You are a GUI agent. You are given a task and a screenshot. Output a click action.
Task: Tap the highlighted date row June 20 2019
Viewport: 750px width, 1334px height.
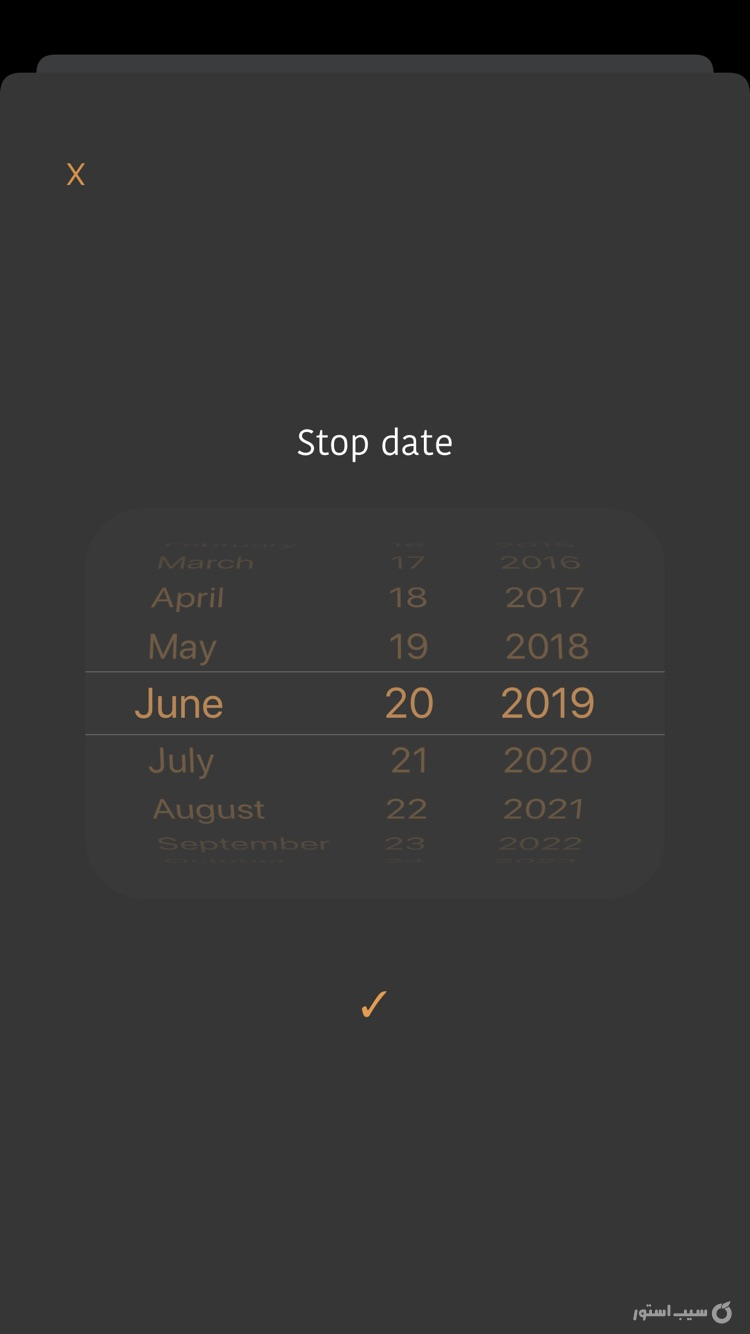375,703
